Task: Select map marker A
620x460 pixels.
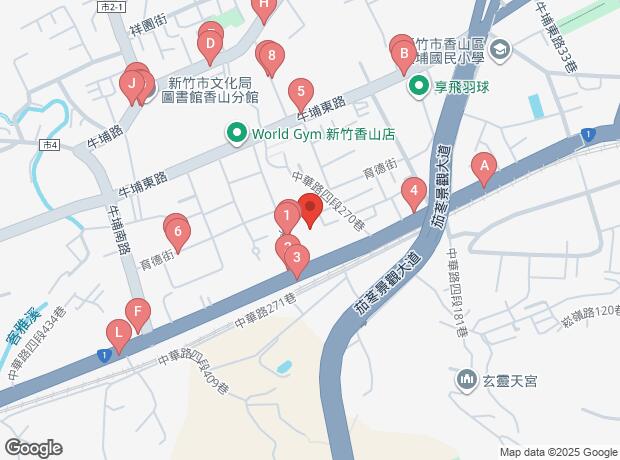Action: (484, 166)
